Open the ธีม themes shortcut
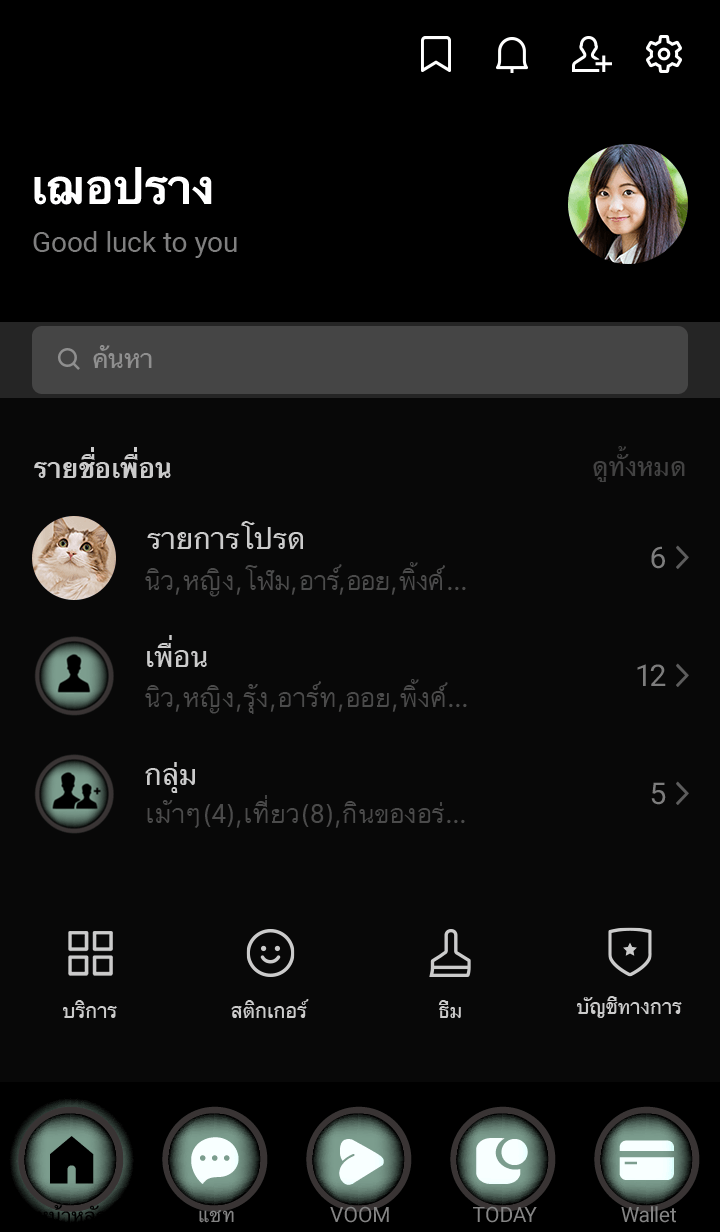 coord(450,972)
